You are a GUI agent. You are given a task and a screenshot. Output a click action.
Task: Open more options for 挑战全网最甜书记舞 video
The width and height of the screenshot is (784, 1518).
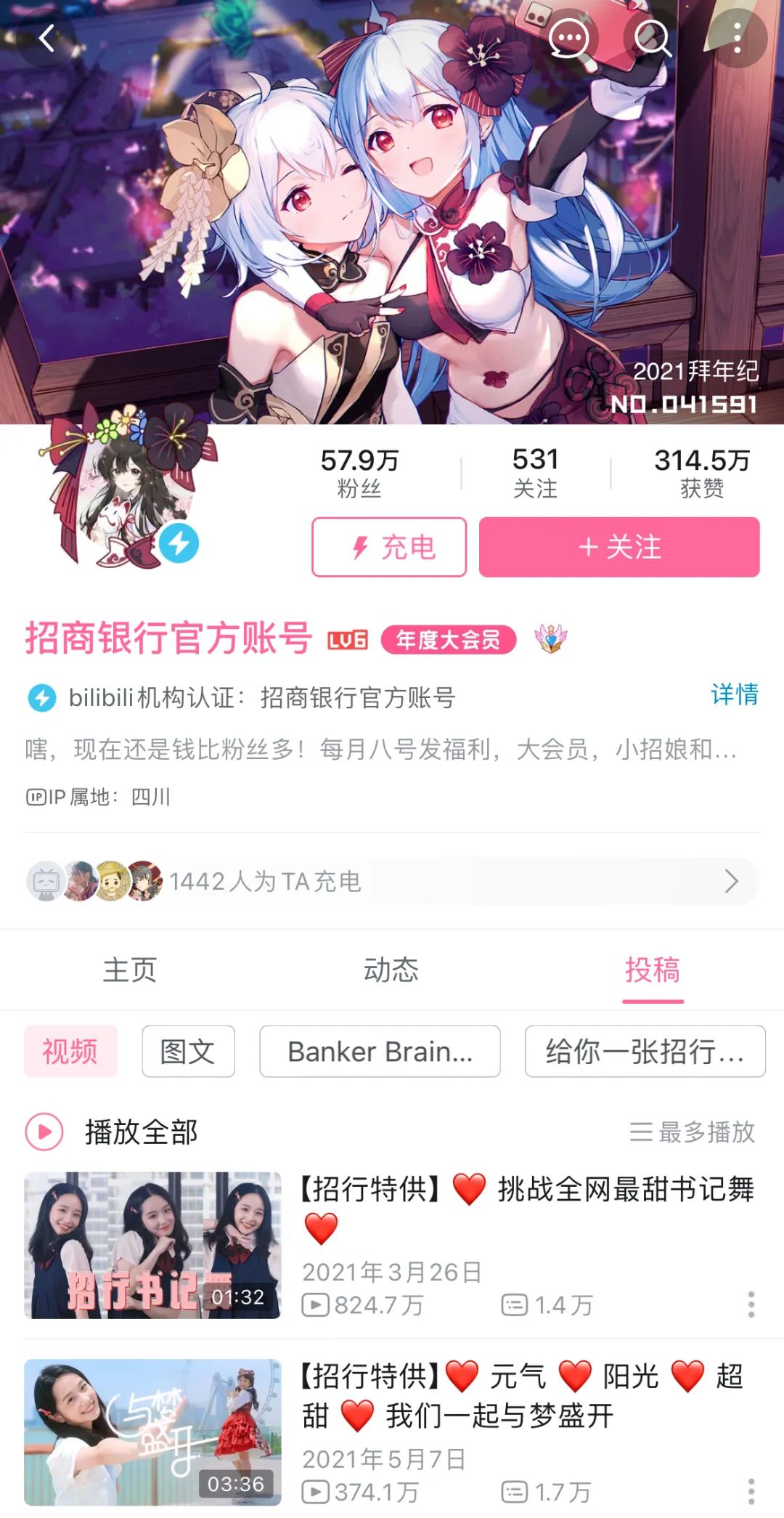751,1304
